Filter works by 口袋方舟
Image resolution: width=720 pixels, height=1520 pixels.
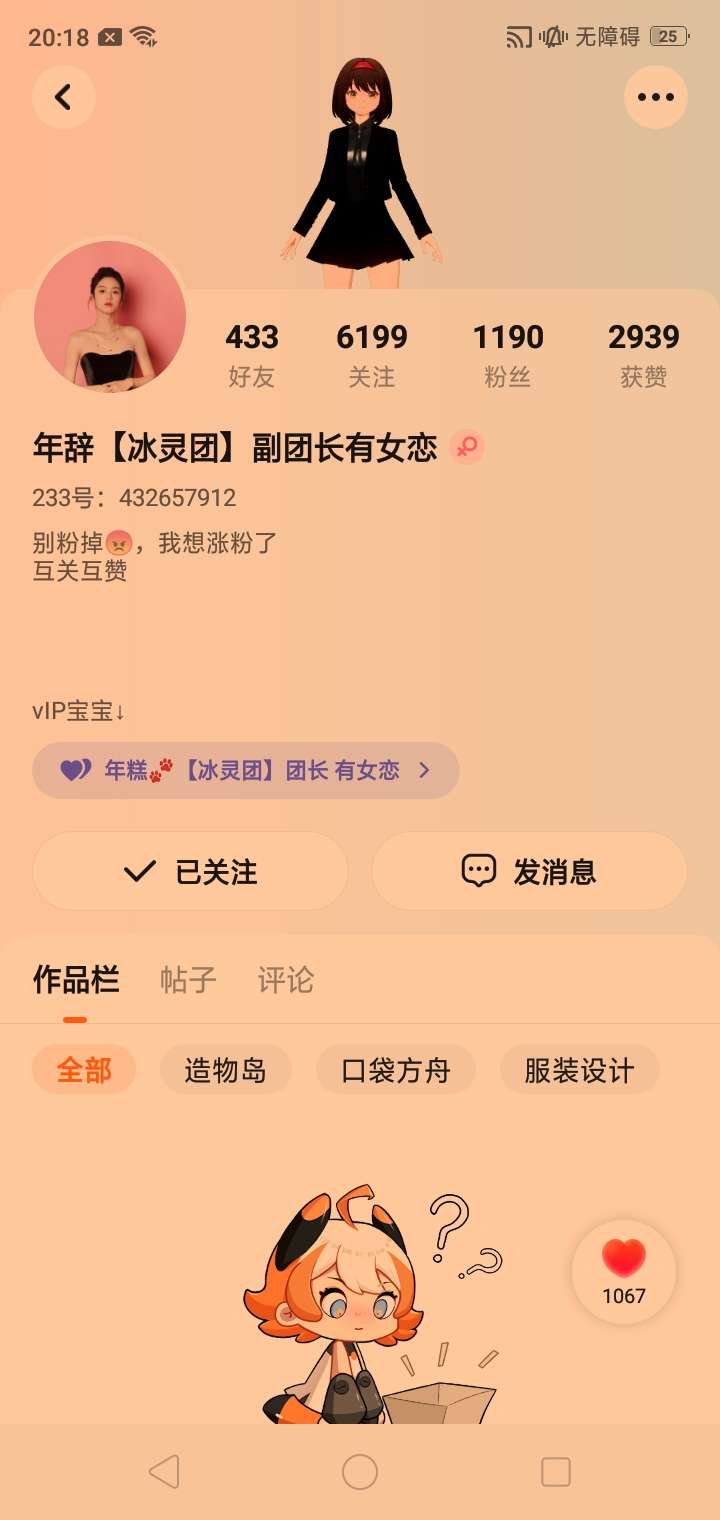tap(396, 1070)
